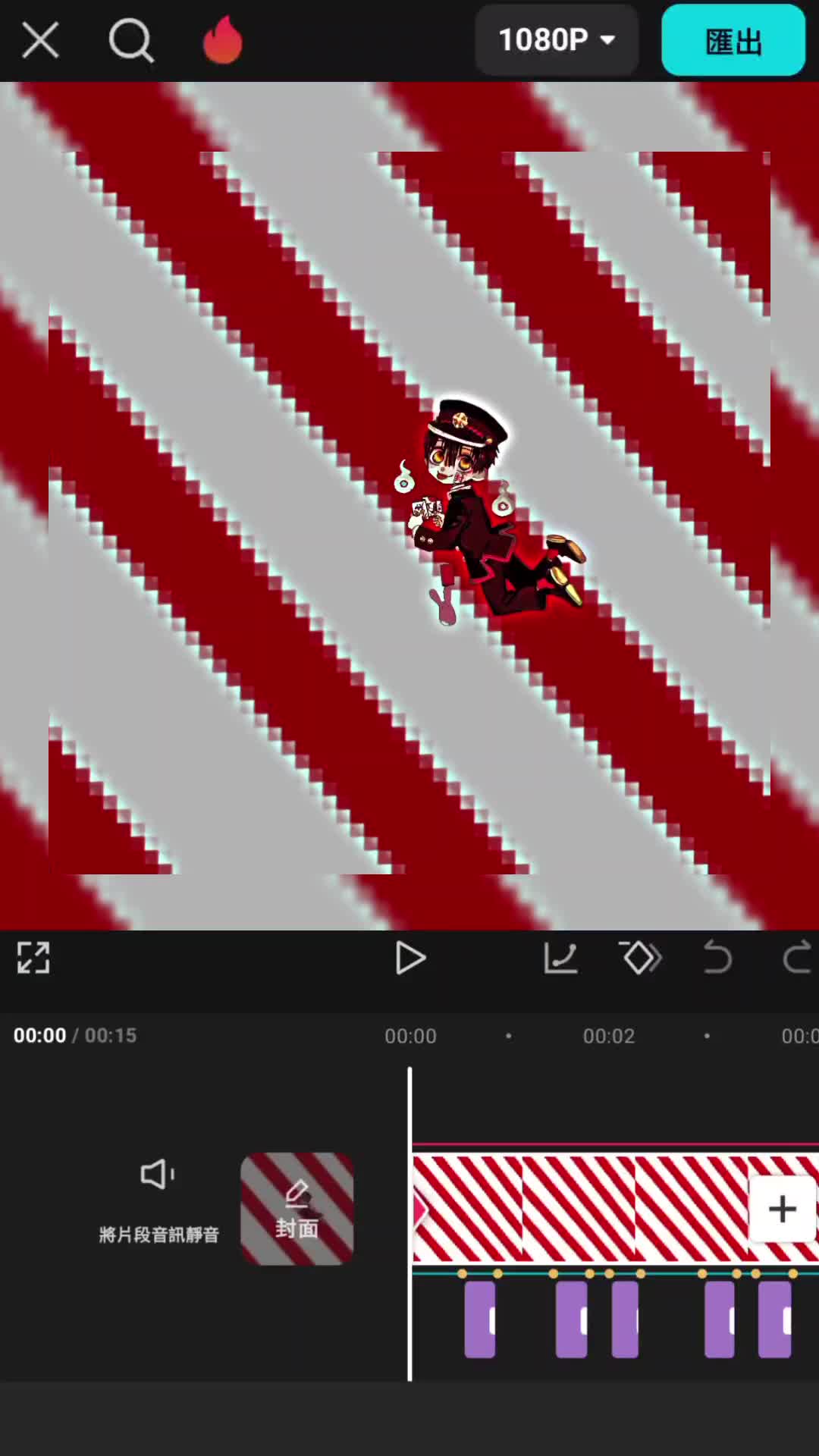This screenshot has height=1456, width=819.
Task: Add a keyframe with the diamond icon
Action: pos(641,958)
